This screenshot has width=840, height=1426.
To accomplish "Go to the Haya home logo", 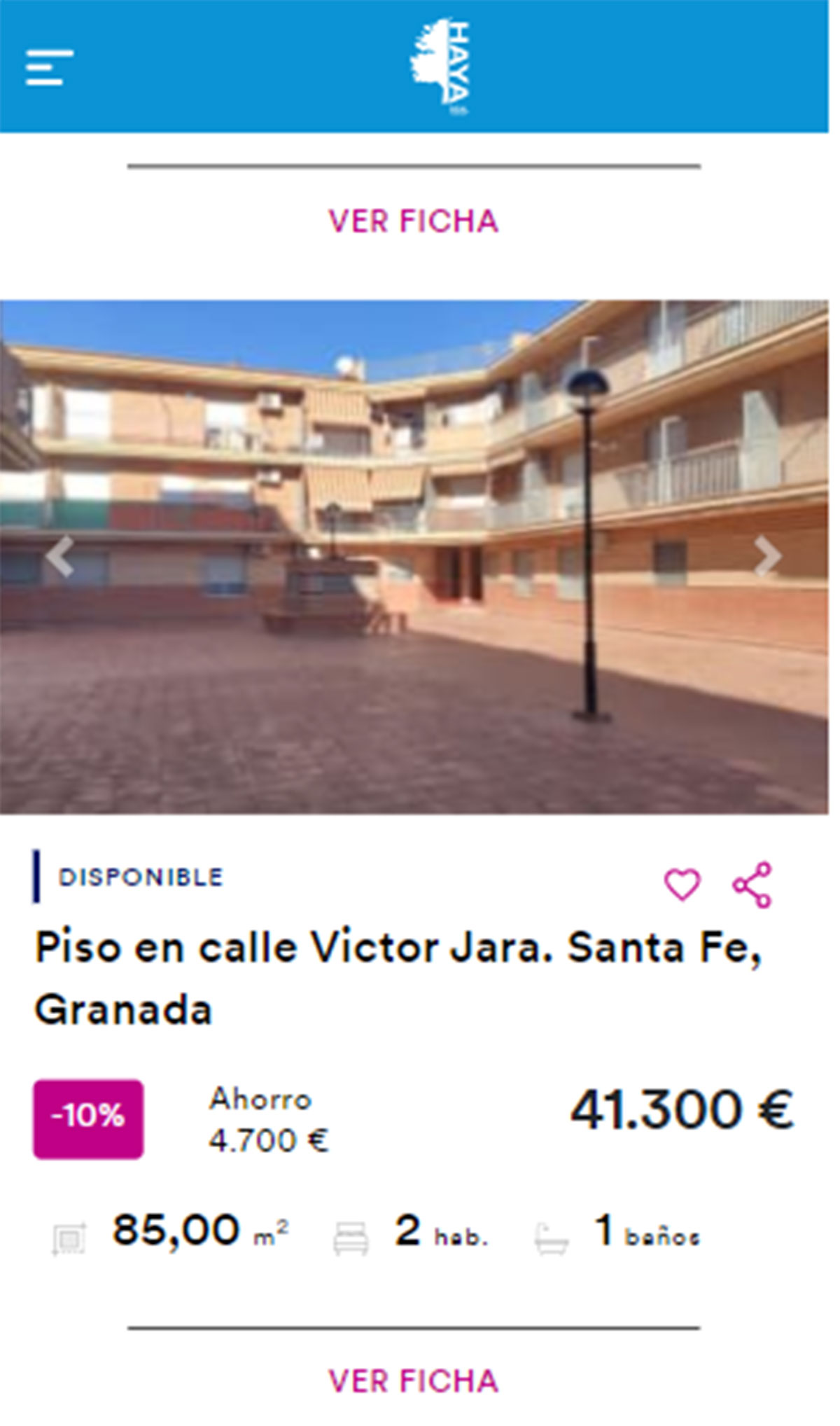I will coord(440,67).
